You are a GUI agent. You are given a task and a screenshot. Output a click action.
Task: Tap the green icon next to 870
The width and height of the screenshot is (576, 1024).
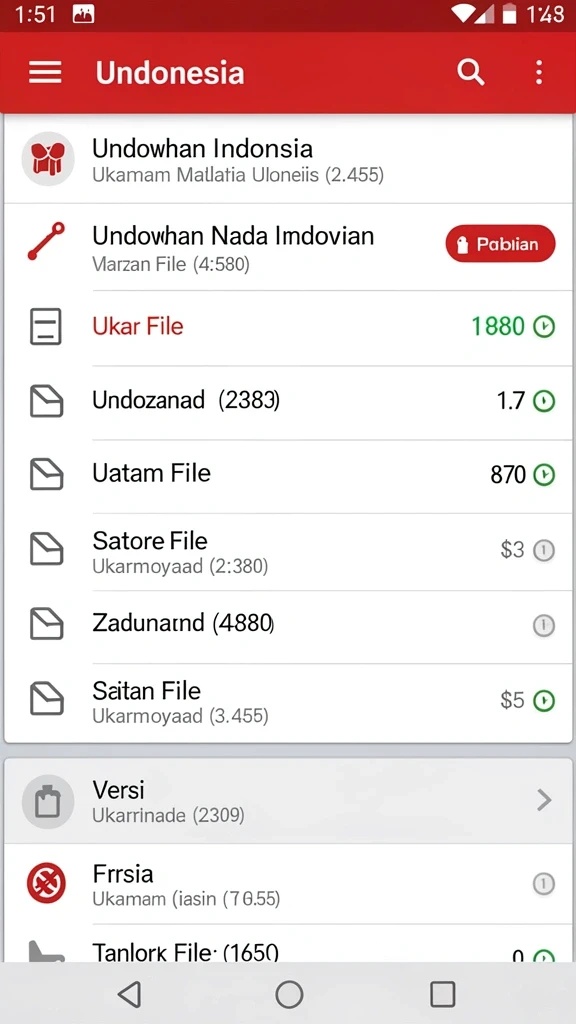click(544, 475)
